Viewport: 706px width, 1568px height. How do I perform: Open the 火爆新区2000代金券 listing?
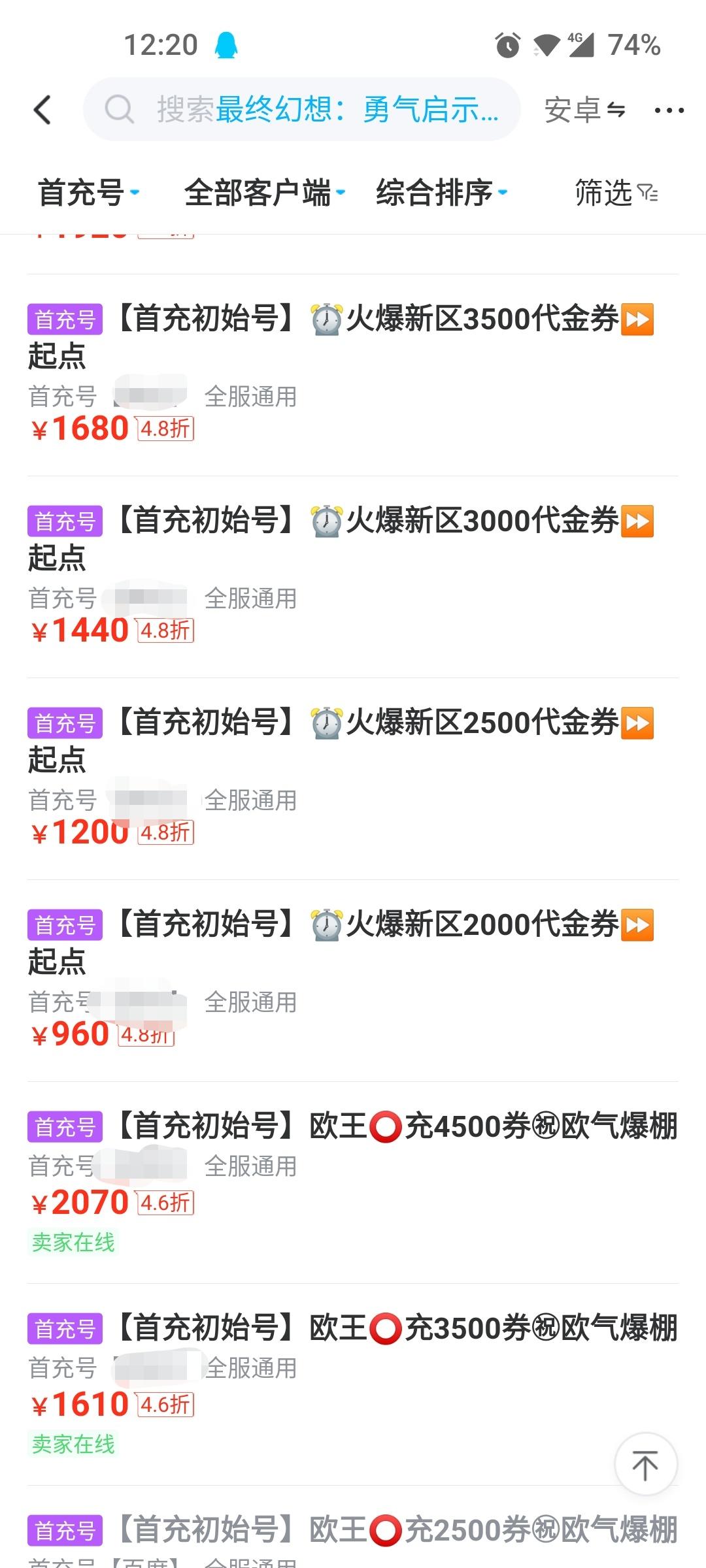(x=353, y=979)
